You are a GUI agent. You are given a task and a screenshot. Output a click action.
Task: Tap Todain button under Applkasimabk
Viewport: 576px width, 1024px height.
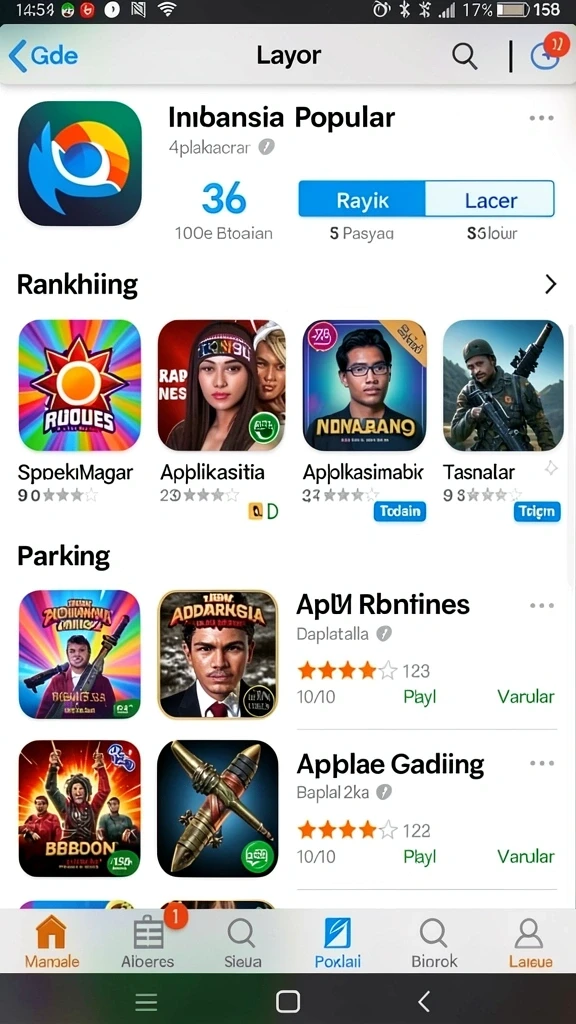click(400, 511)
